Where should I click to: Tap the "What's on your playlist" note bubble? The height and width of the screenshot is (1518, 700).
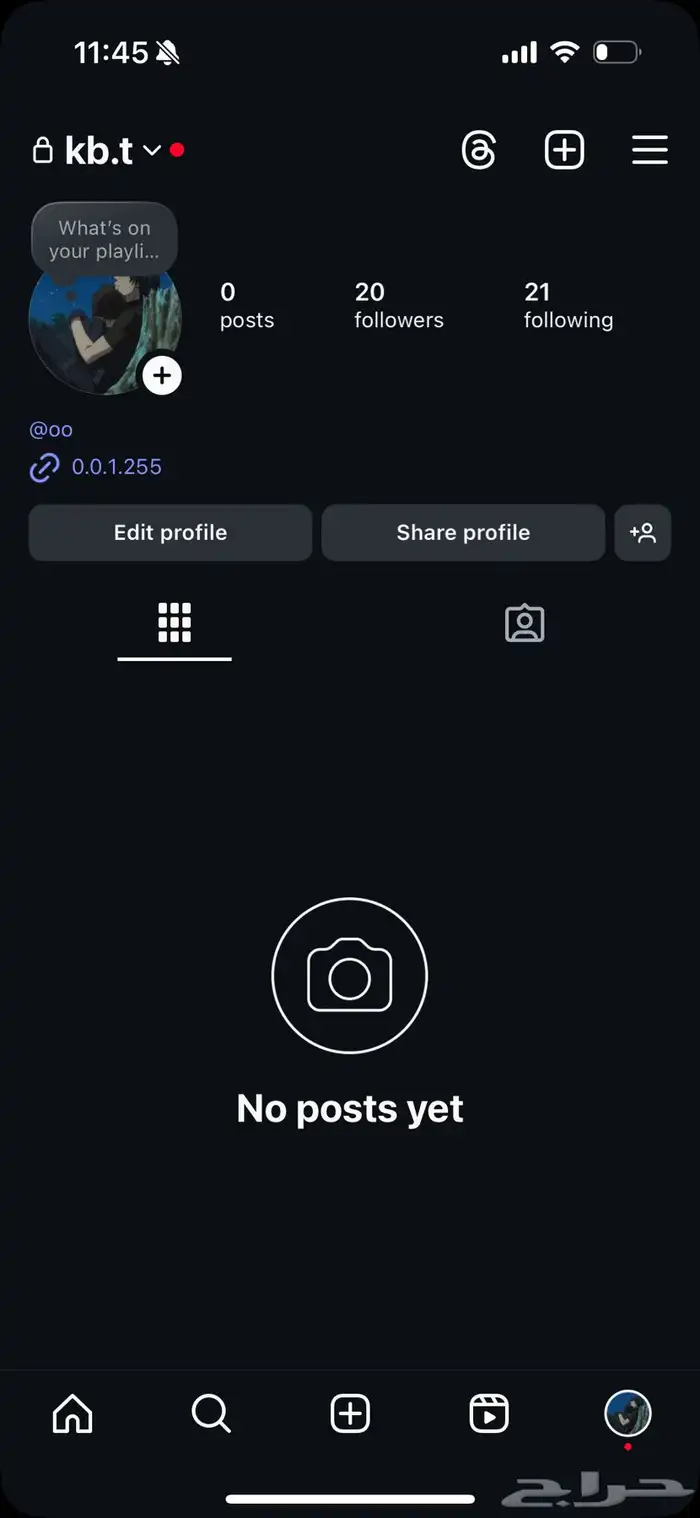tap(104, 240)
